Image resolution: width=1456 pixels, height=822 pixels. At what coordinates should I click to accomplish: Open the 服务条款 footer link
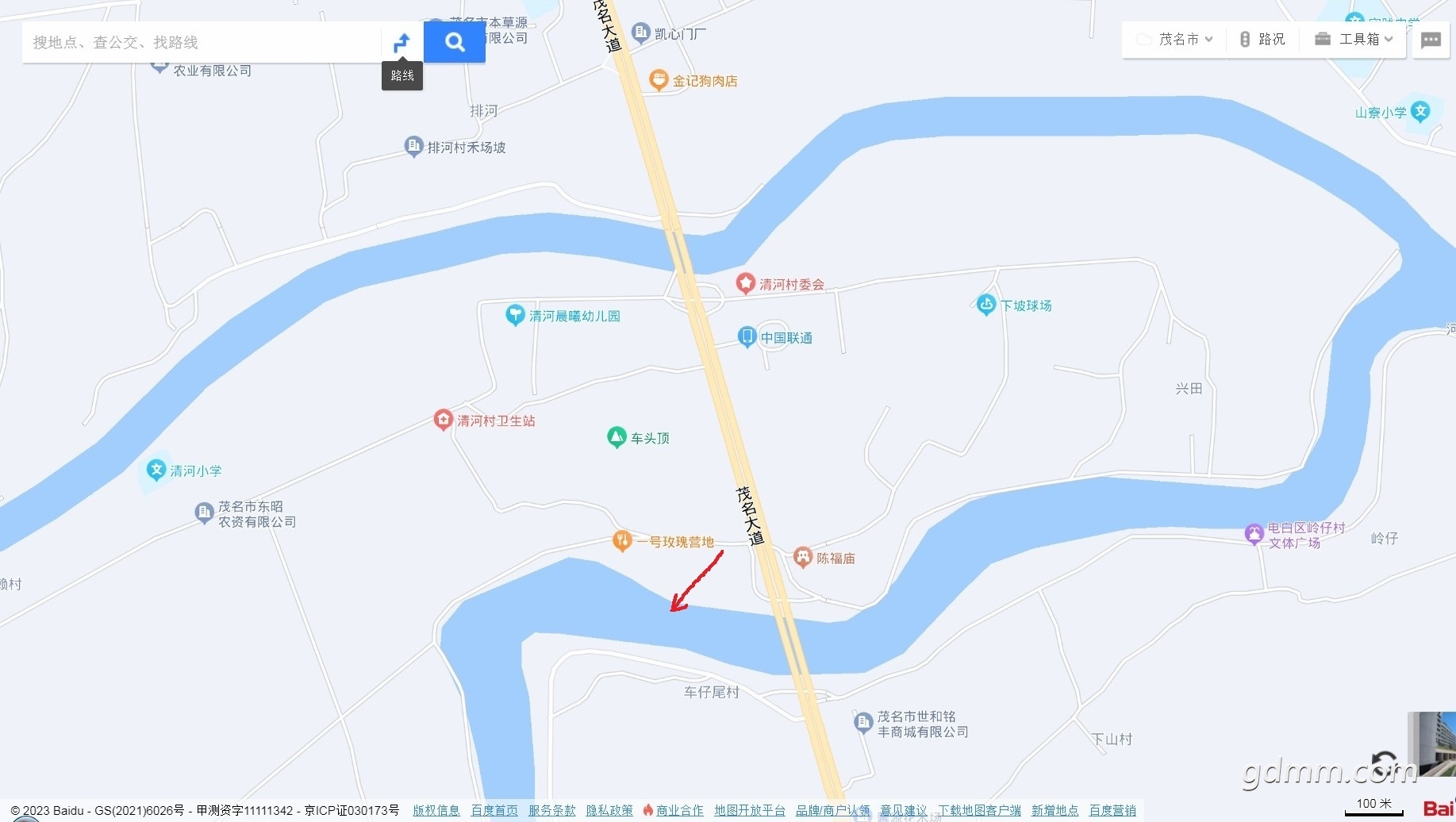click(x=552, y=810)
